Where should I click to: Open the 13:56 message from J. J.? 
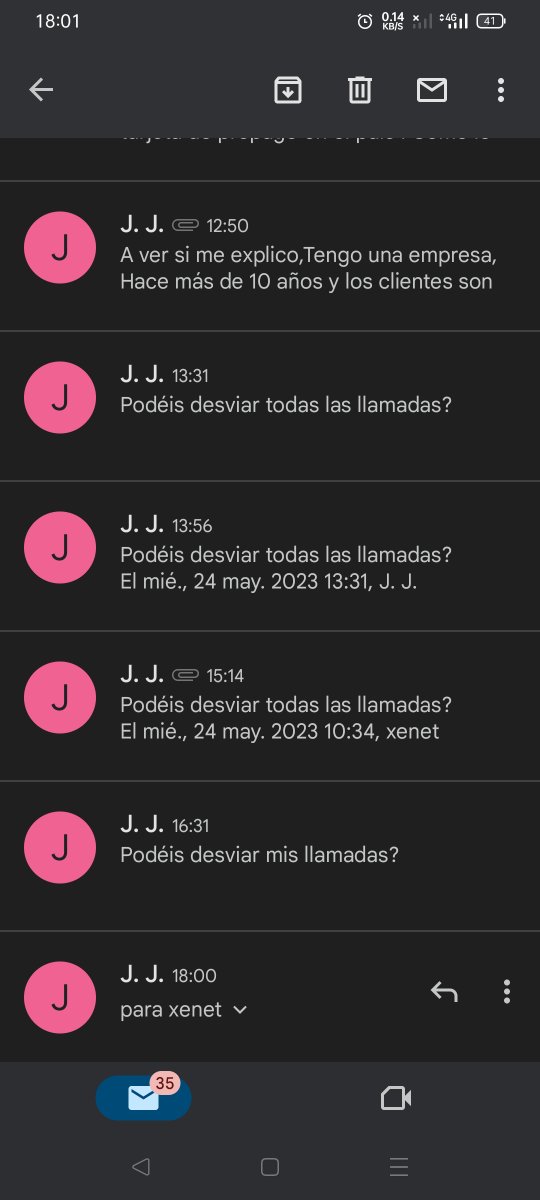point(270,556)
